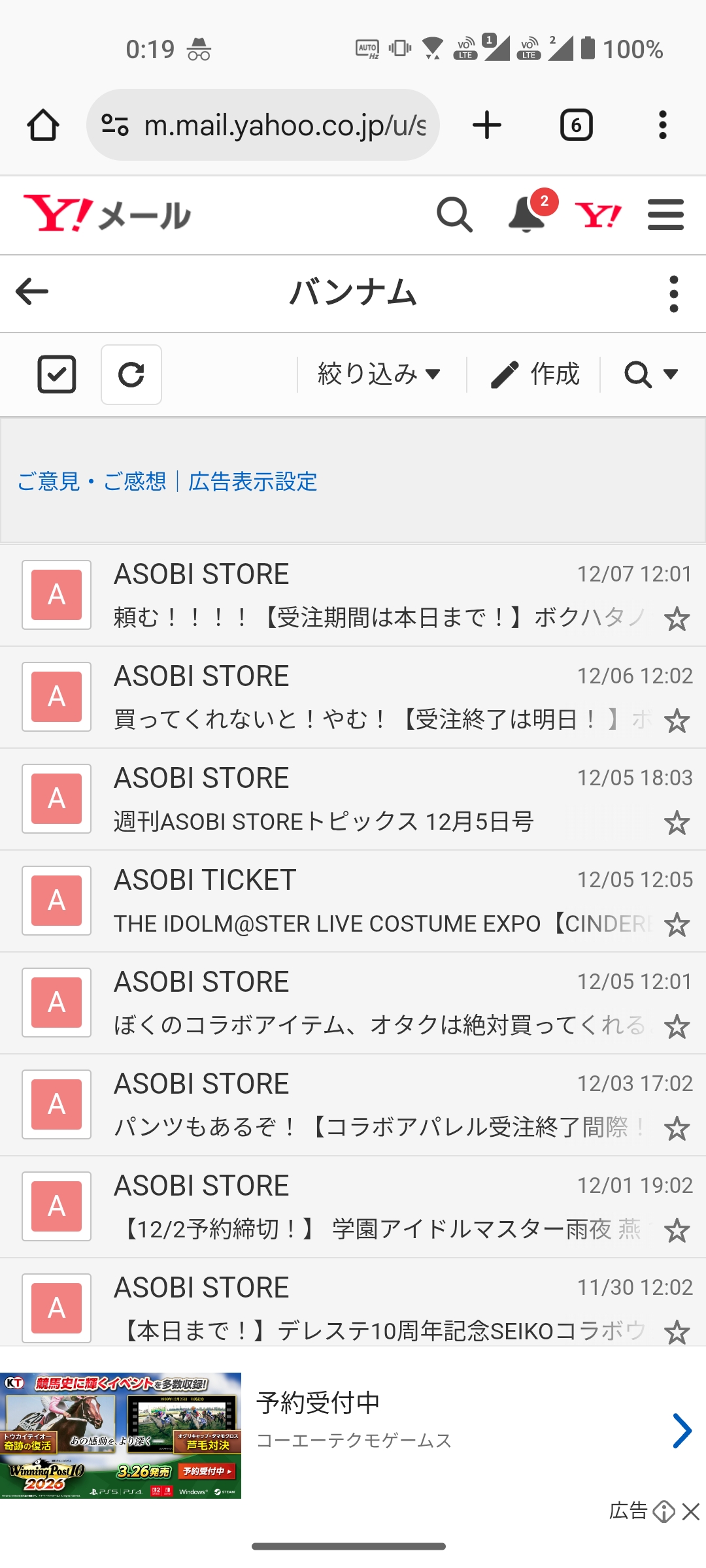706x1568 pixels.
Task: Open the ASOBI STORE mail from 12/07 12:01
Action: pyautogui.click(x=379, y=595)
